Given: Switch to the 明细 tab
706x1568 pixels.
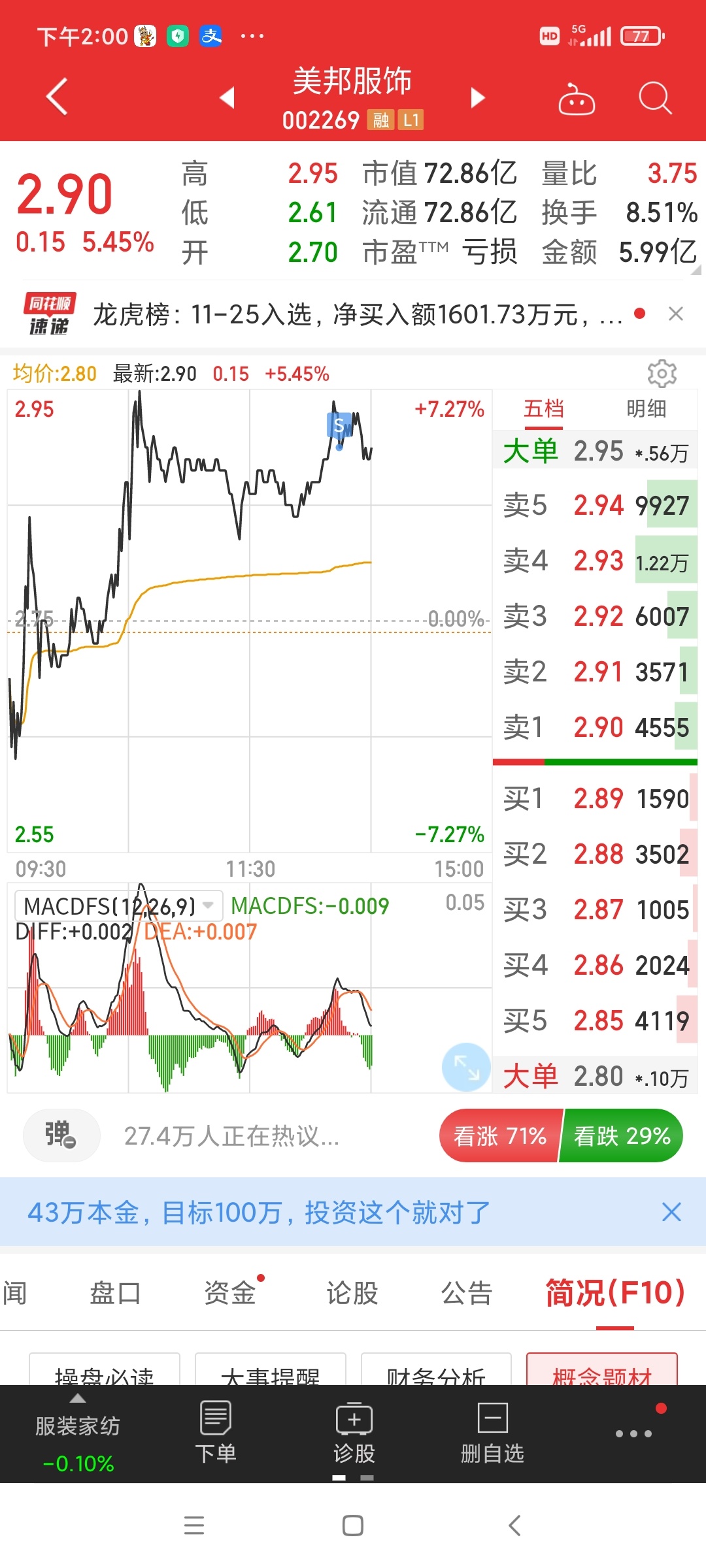Looking at the screenshot, I should tap(646, 409).
